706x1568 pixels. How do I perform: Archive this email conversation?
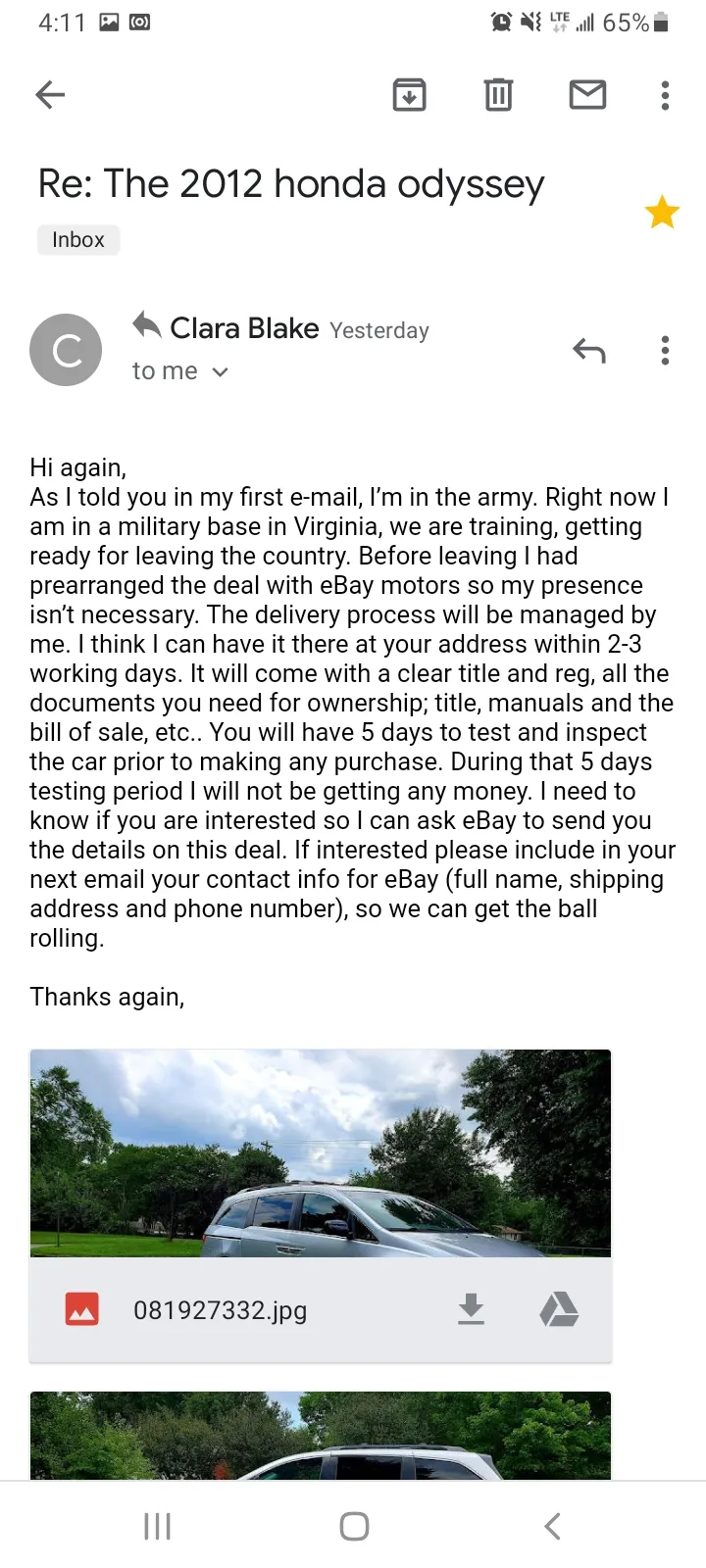[409, 95]
